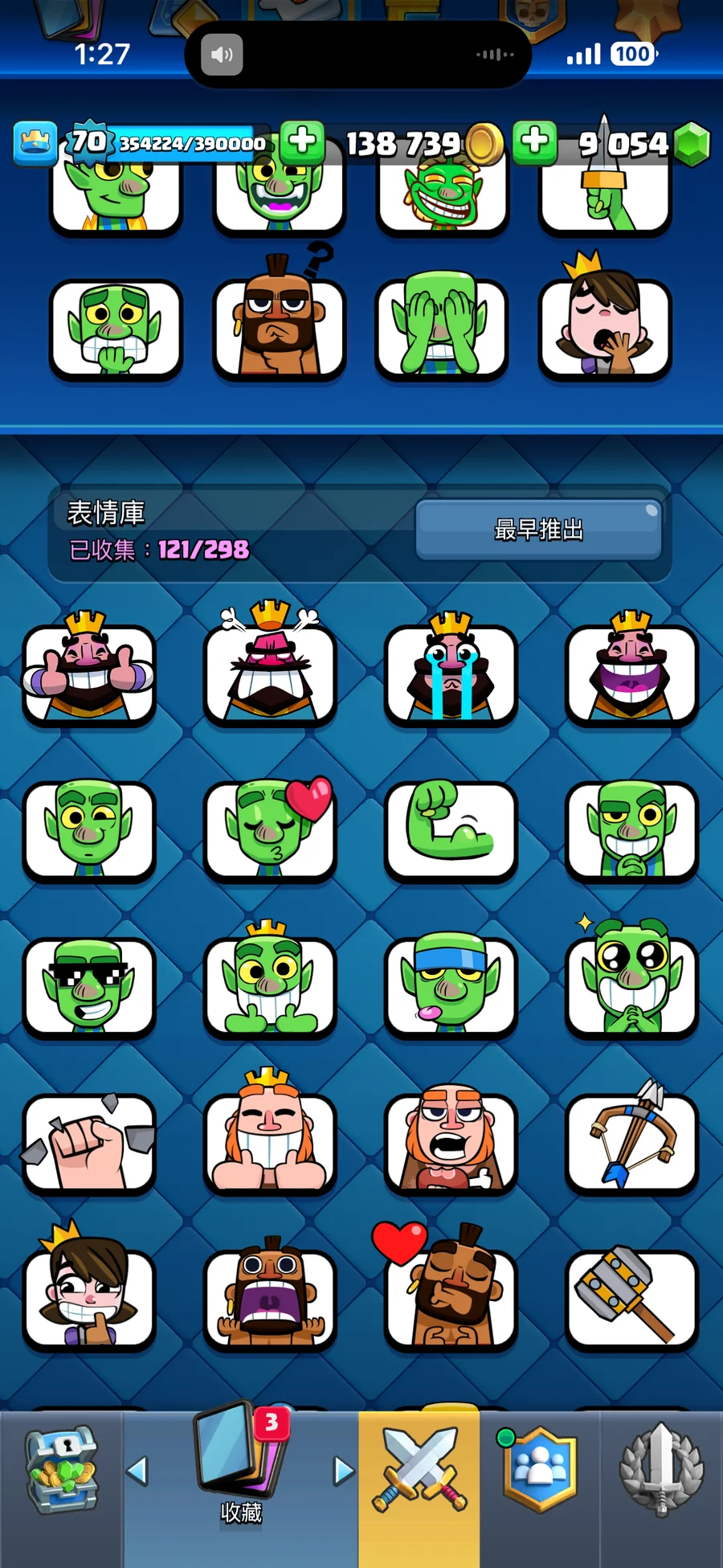This screenshot has height=1568, width=723.
Task: Open the 最早推出 sort button
Action: click(538, 530)
